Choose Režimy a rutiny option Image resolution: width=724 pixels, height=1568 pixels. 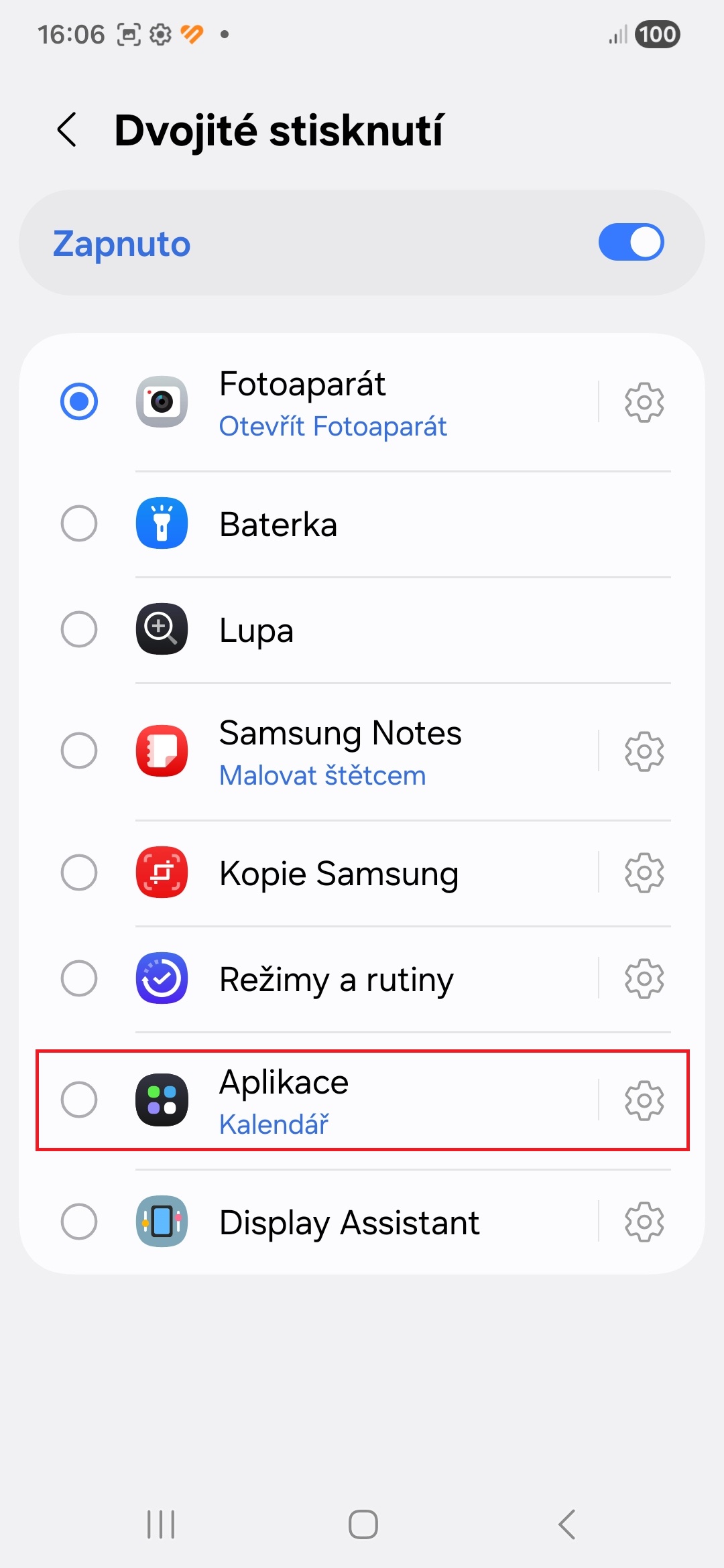pyautogui.click(x=79, y=979)
